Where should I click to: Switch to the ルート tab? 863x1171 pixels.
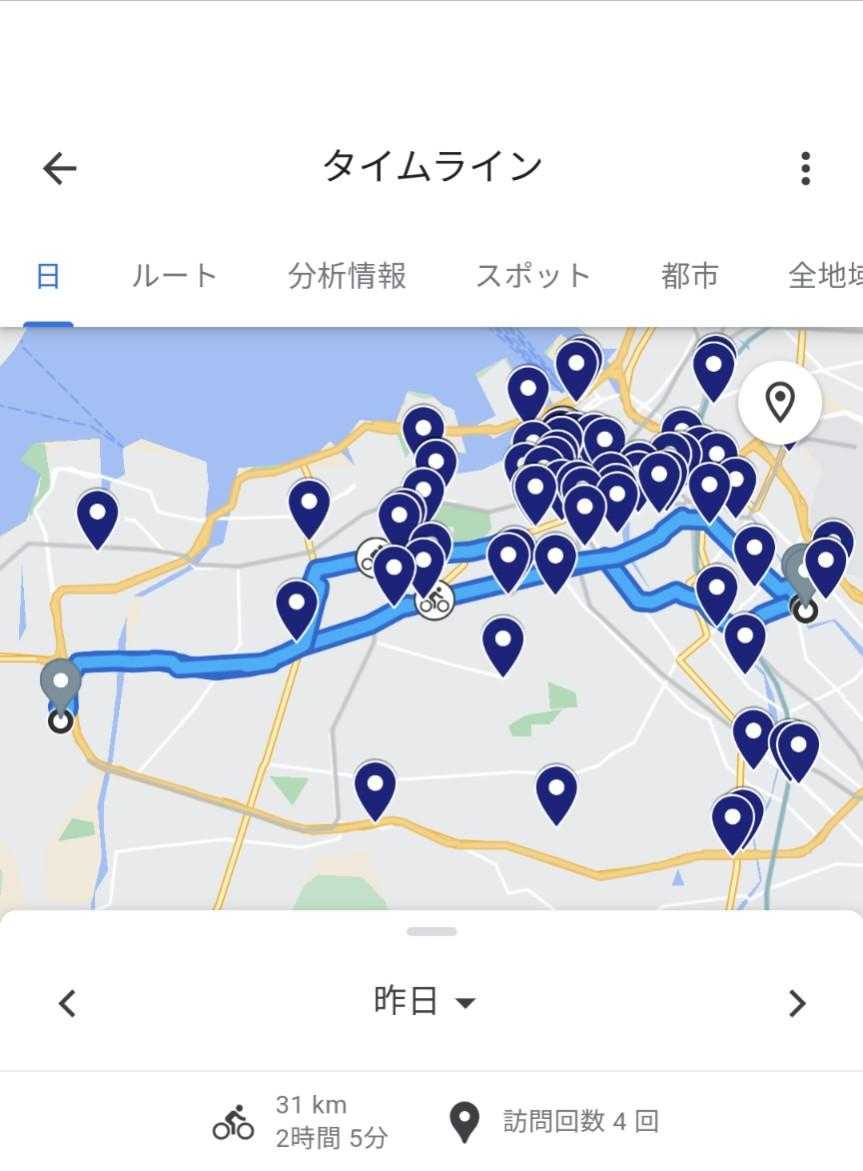pos(174,276)
